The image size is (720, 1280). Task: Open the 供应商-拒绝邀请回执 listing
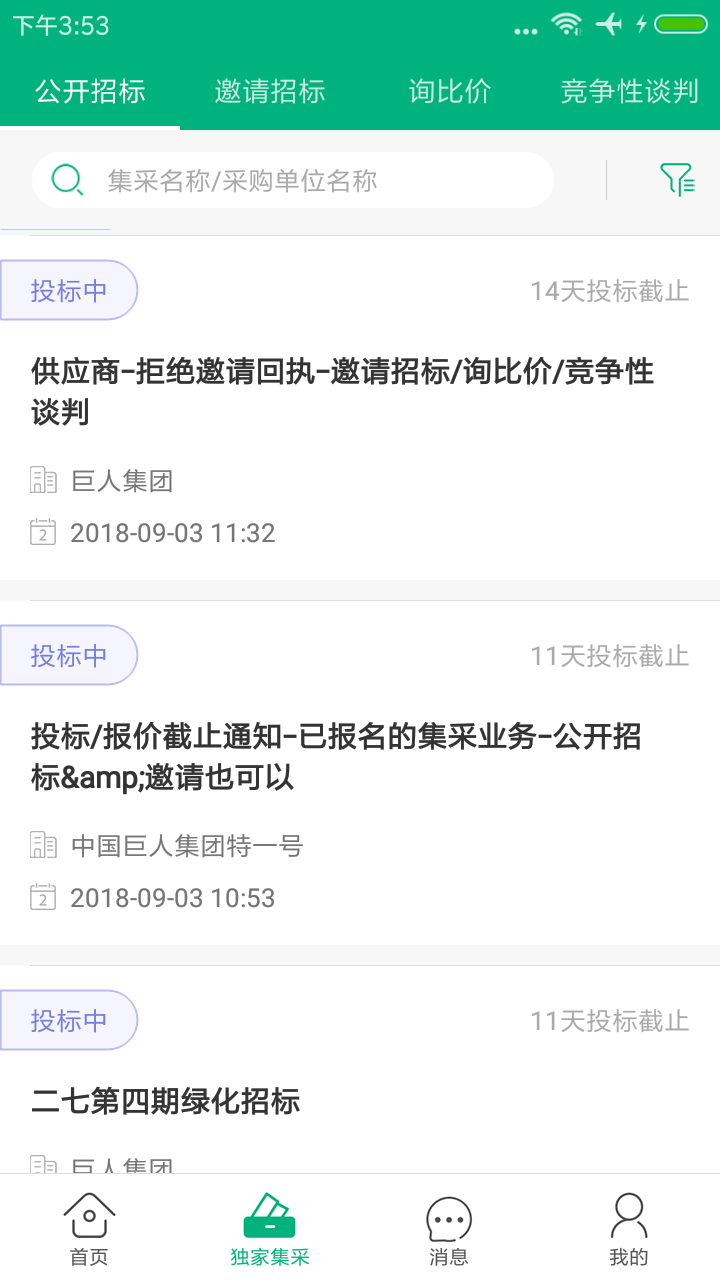pos(360,392)
